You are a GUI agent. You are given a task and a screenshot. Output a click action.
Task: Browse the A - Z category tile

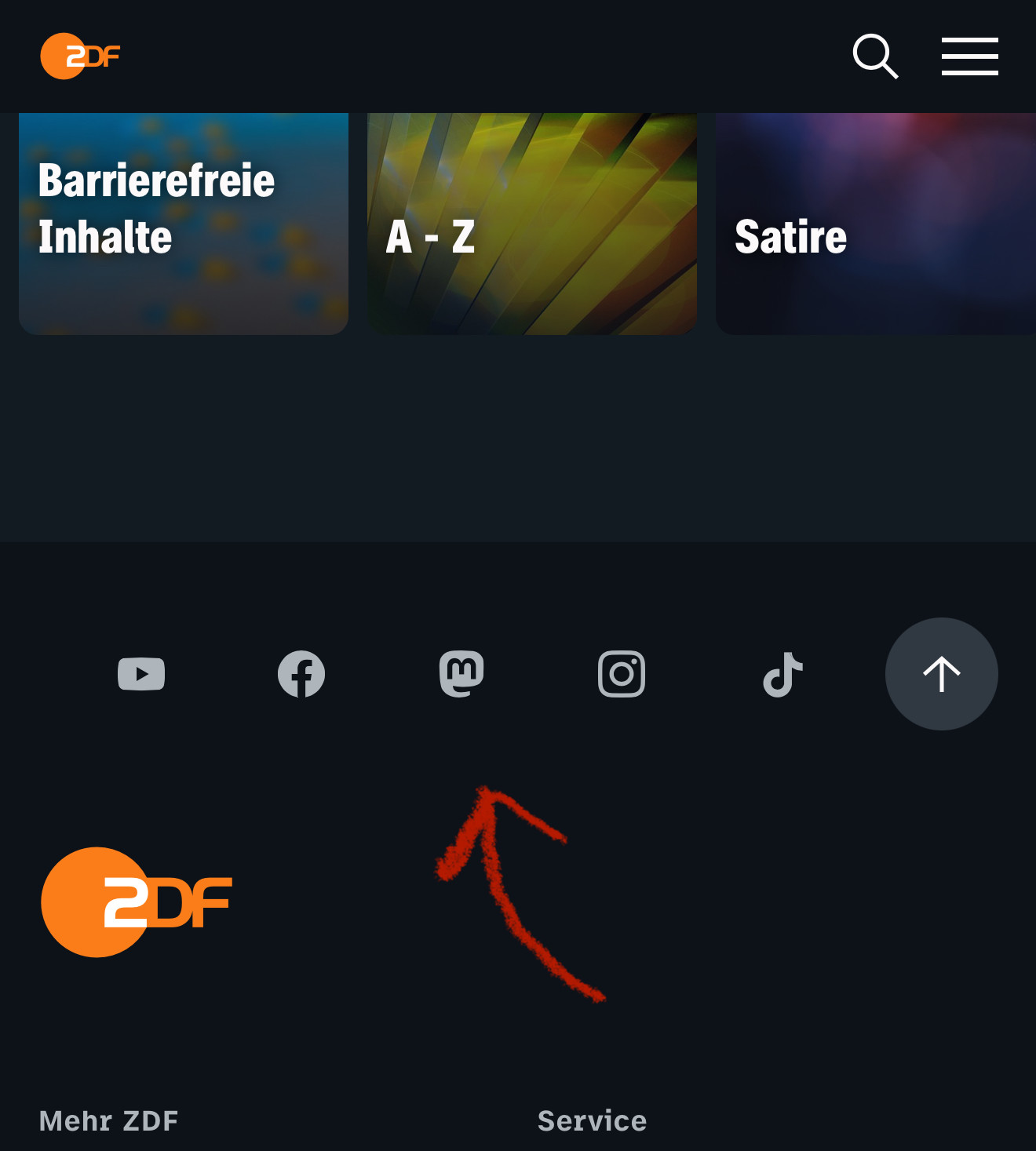(532, 224)
